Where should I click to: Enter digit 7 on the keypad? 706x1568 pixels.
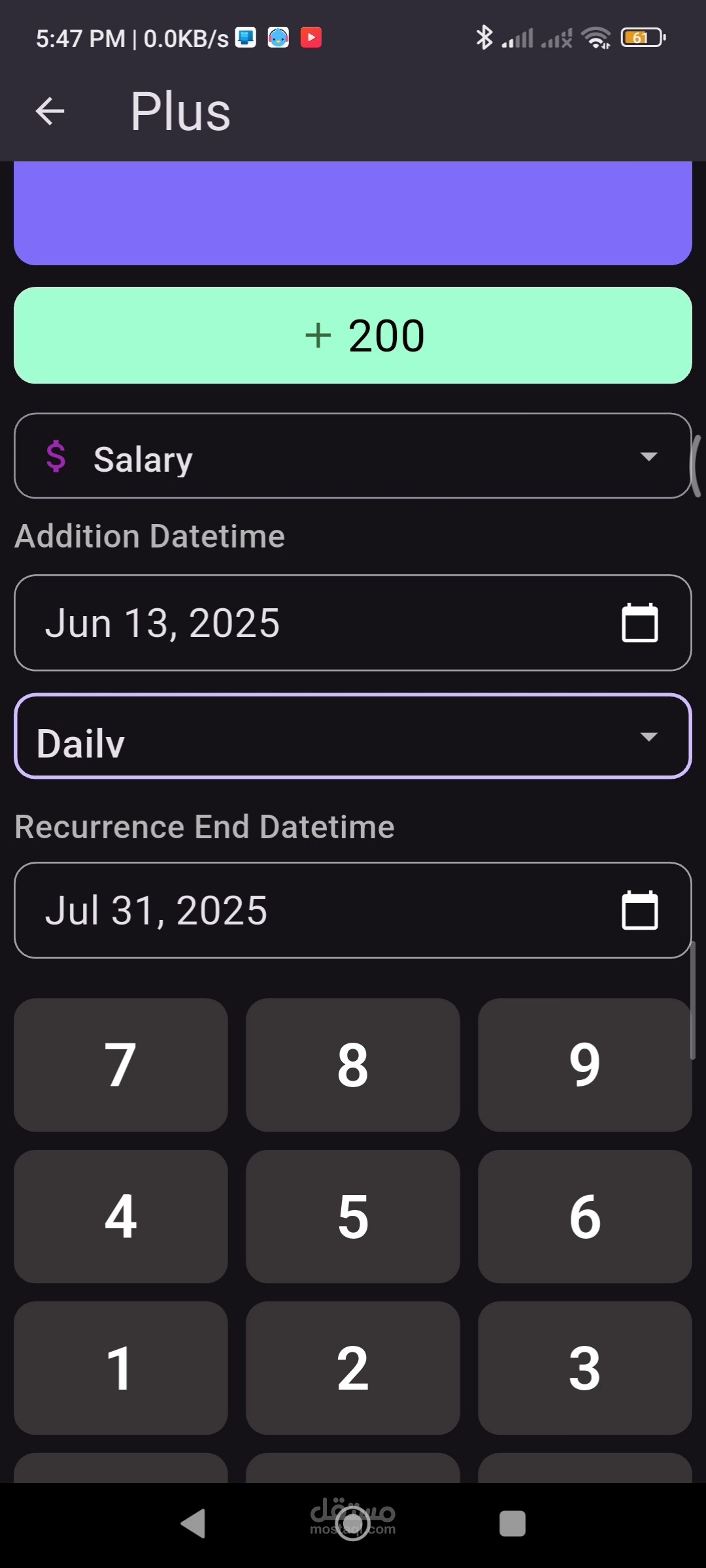[121, 1065]
